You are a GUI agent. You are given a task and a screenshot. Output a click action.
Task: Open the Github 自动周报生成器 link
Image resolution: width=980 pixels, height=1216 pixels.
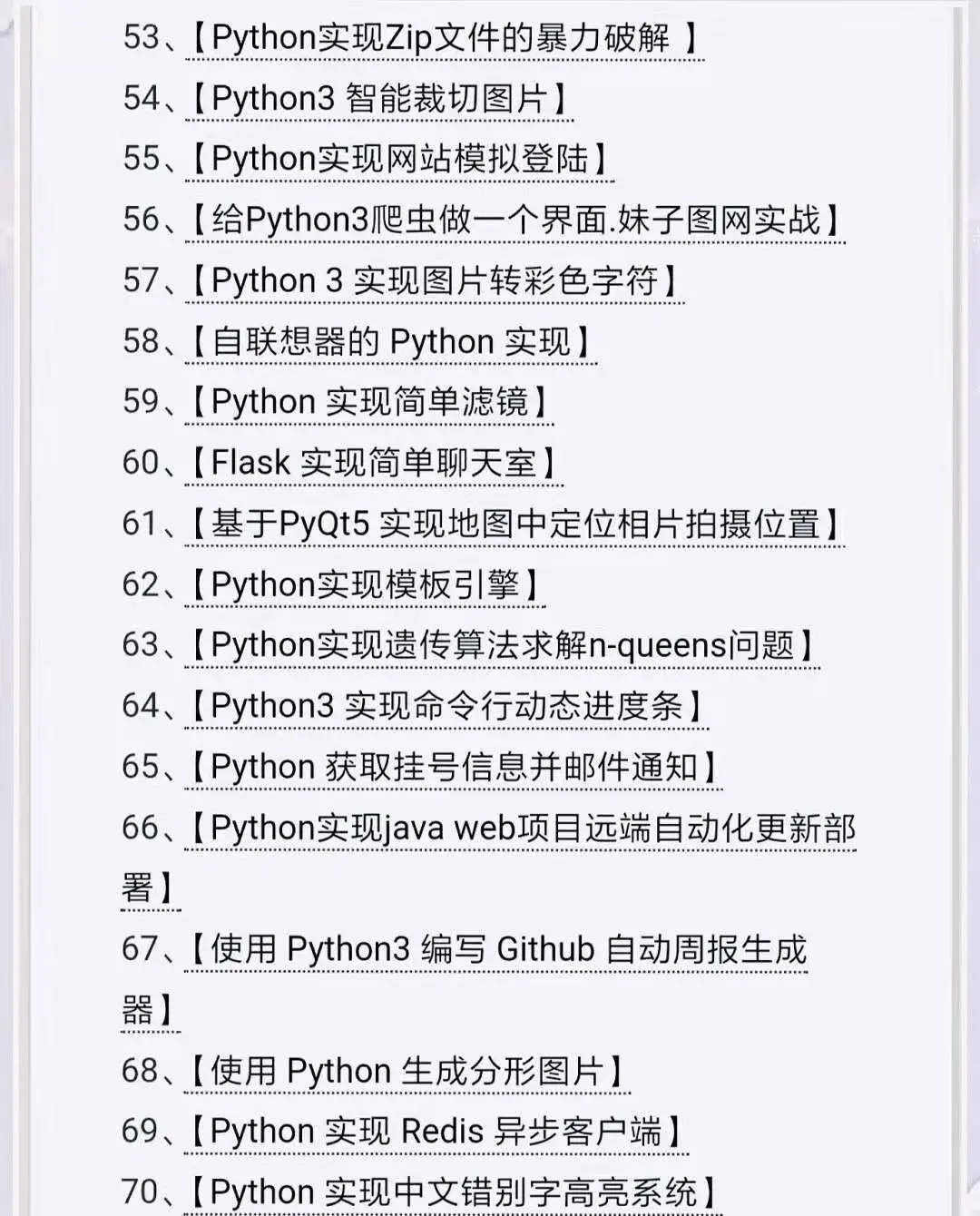pos(495,949)
